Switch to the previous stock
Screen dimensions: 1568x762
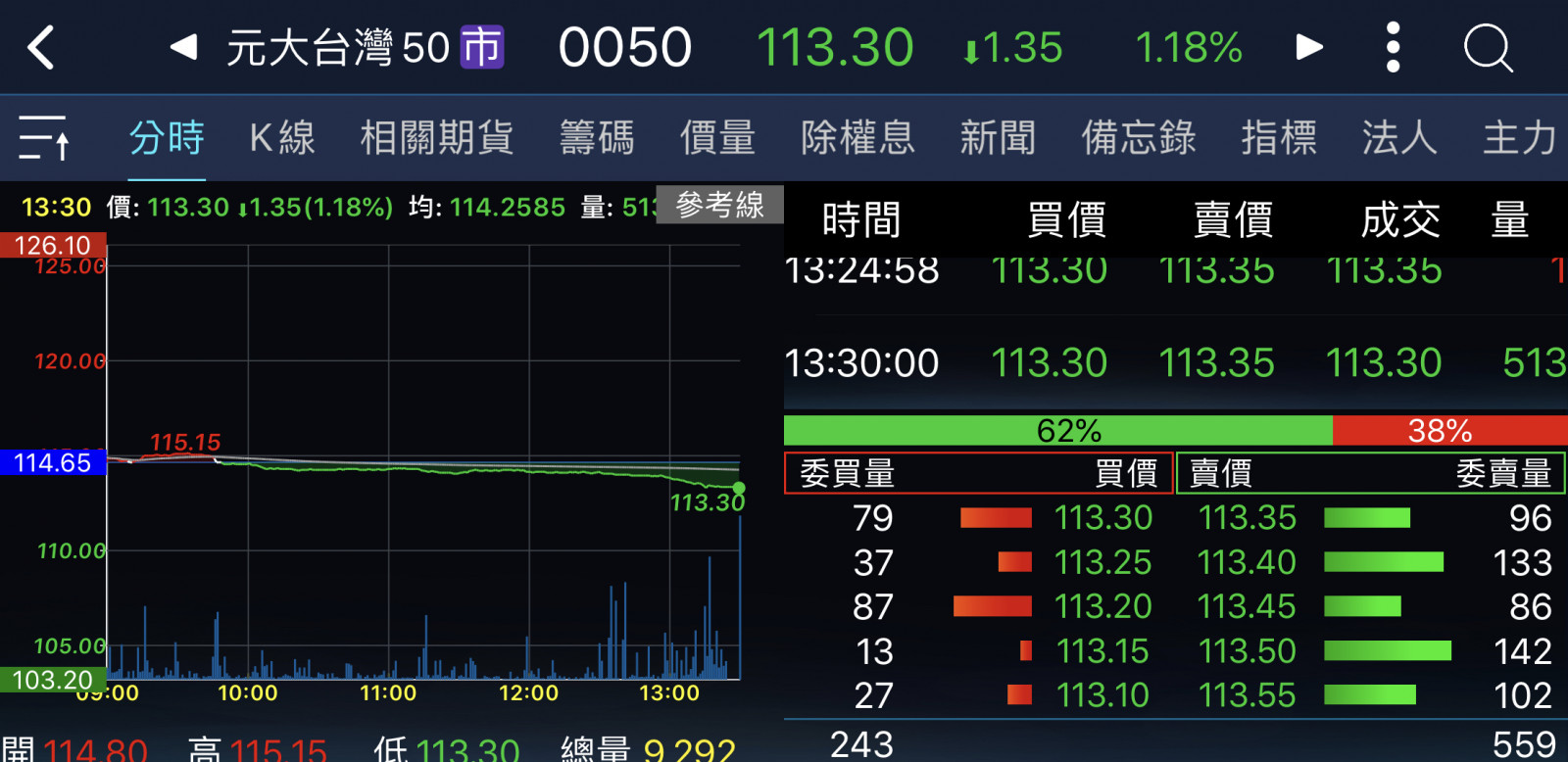tap(183, 47)
